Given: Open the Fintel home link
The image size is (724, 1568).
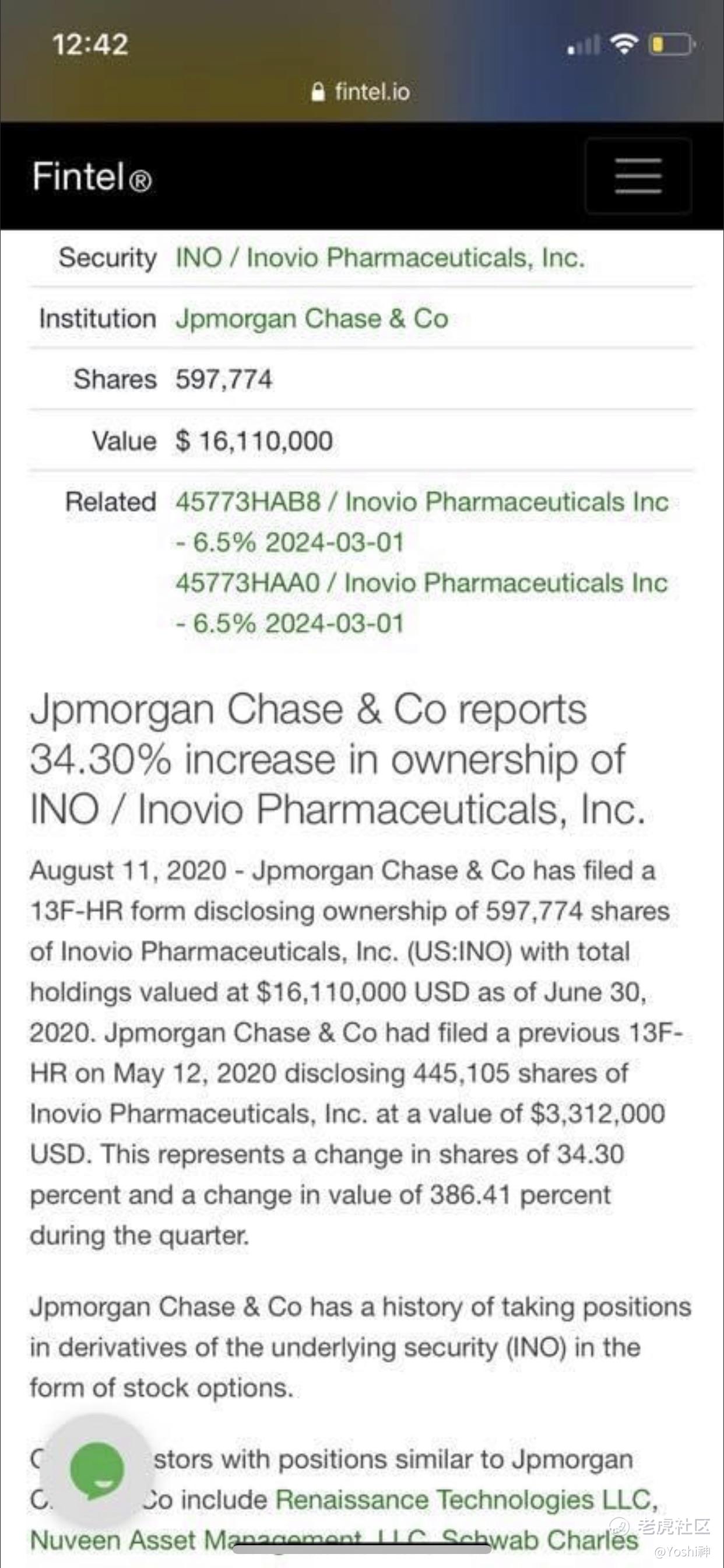Looking at the screenshot, I should (x=92, y=177).
